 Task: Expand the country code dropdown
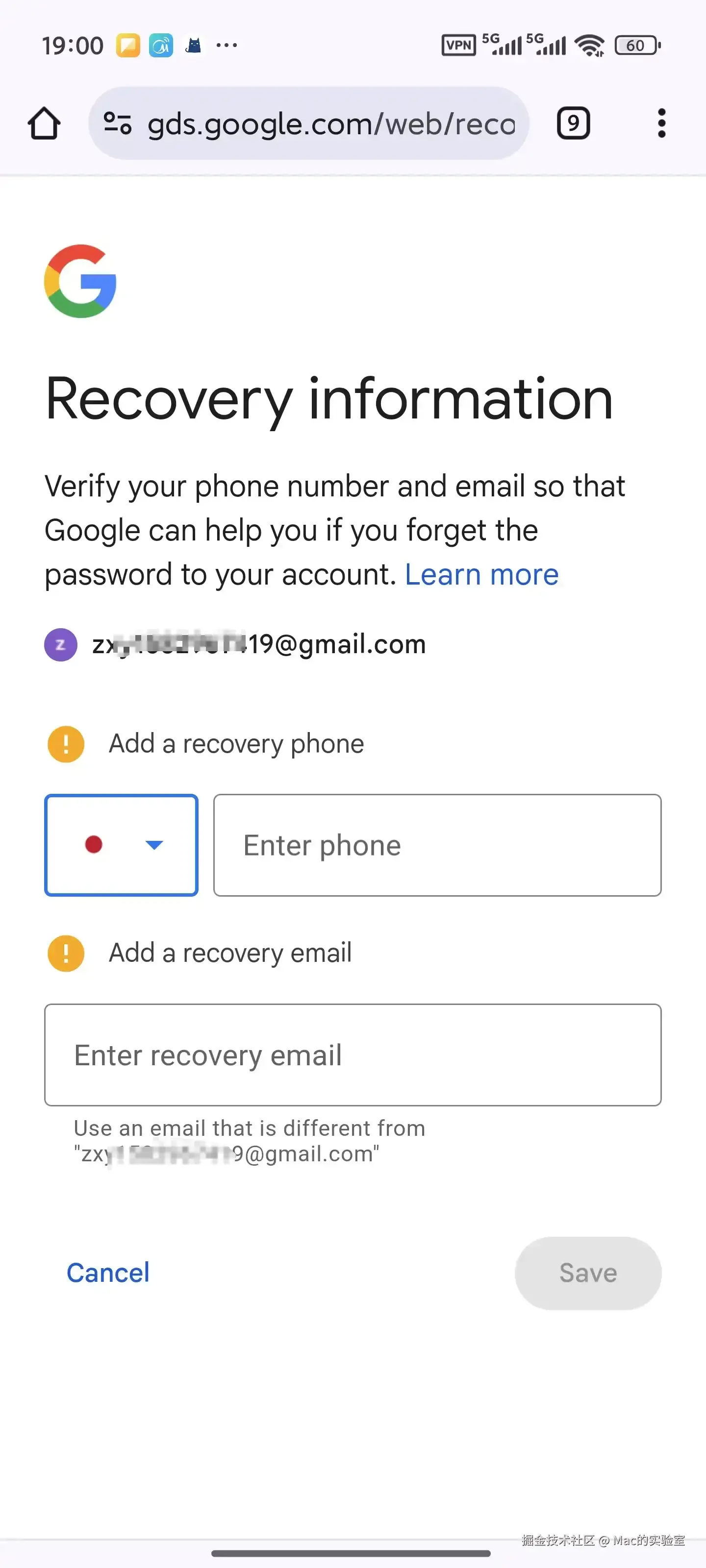(121, 845)
